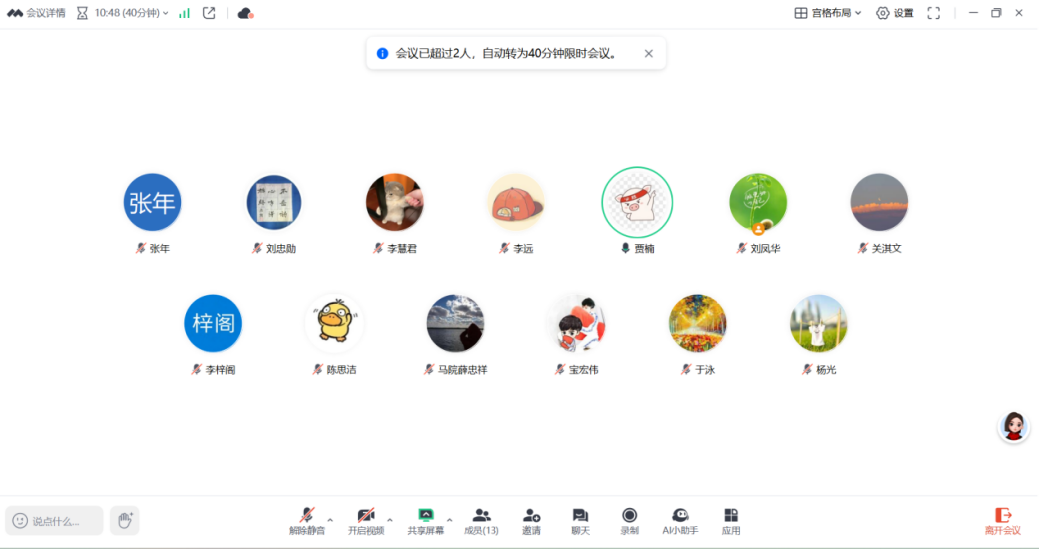Enter full screen mode

934,13
